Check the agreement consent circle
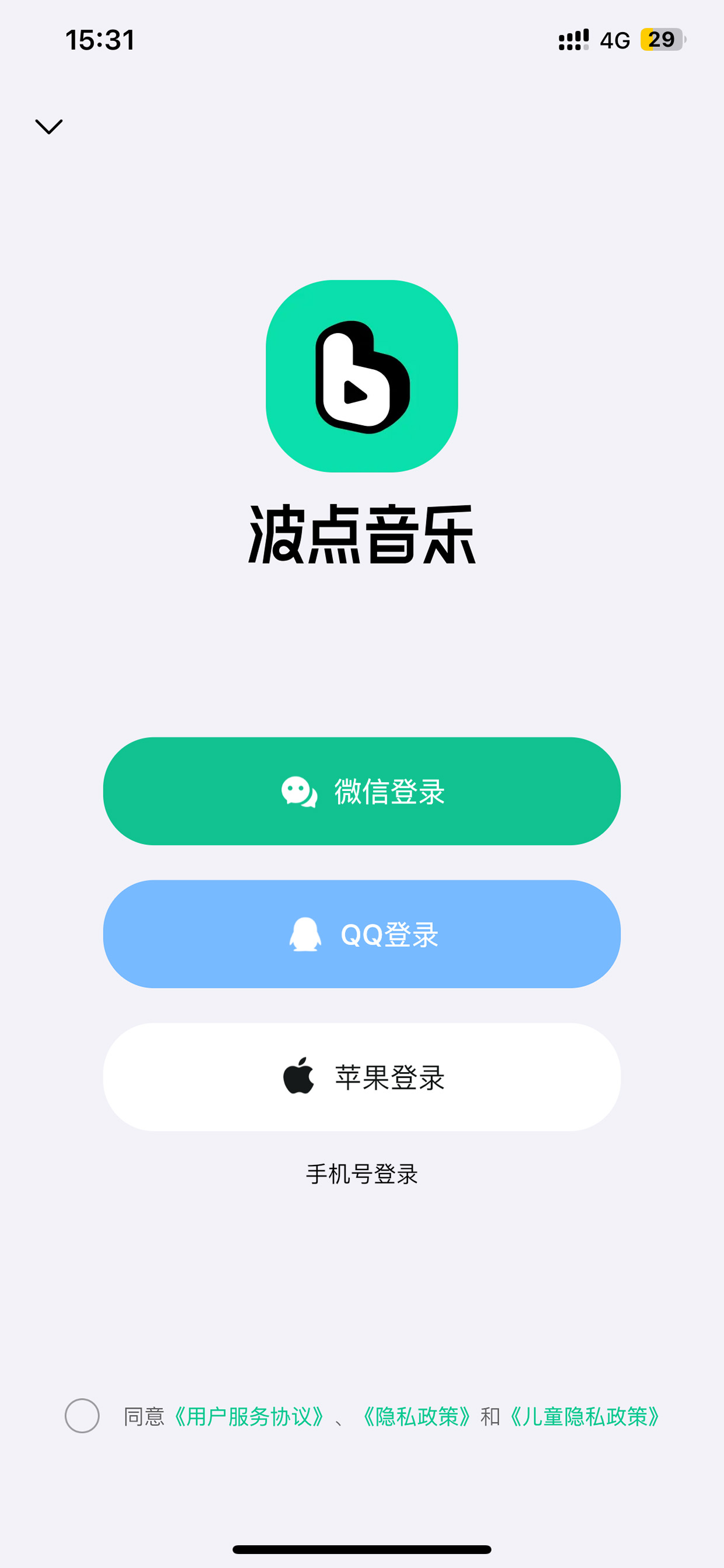Image resolution: width=724 pixels, height=1568 pixels. pyautogui.click(x=82, y=1416)
